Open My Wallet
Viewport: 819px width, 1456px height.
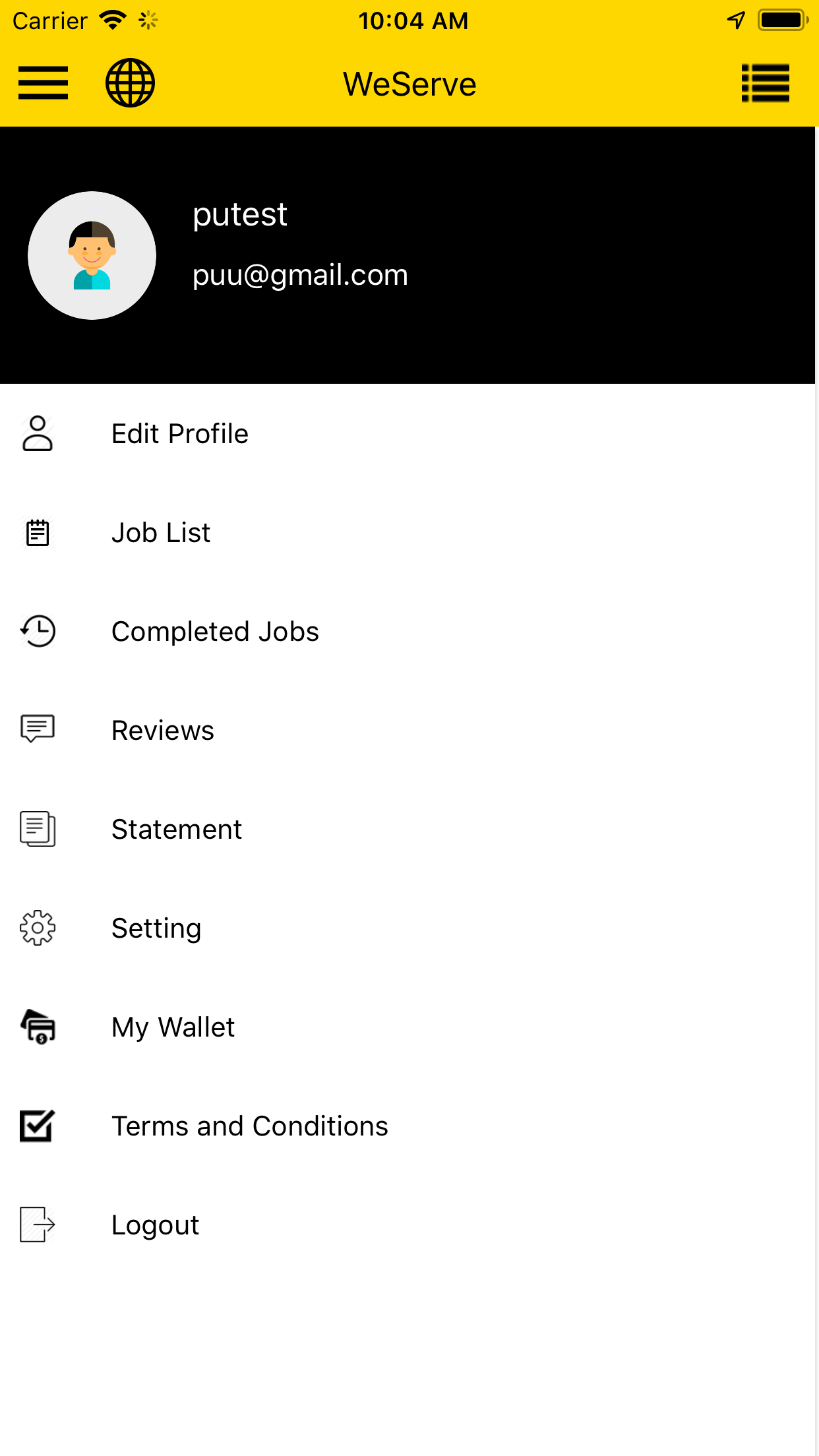[173, 1027]
